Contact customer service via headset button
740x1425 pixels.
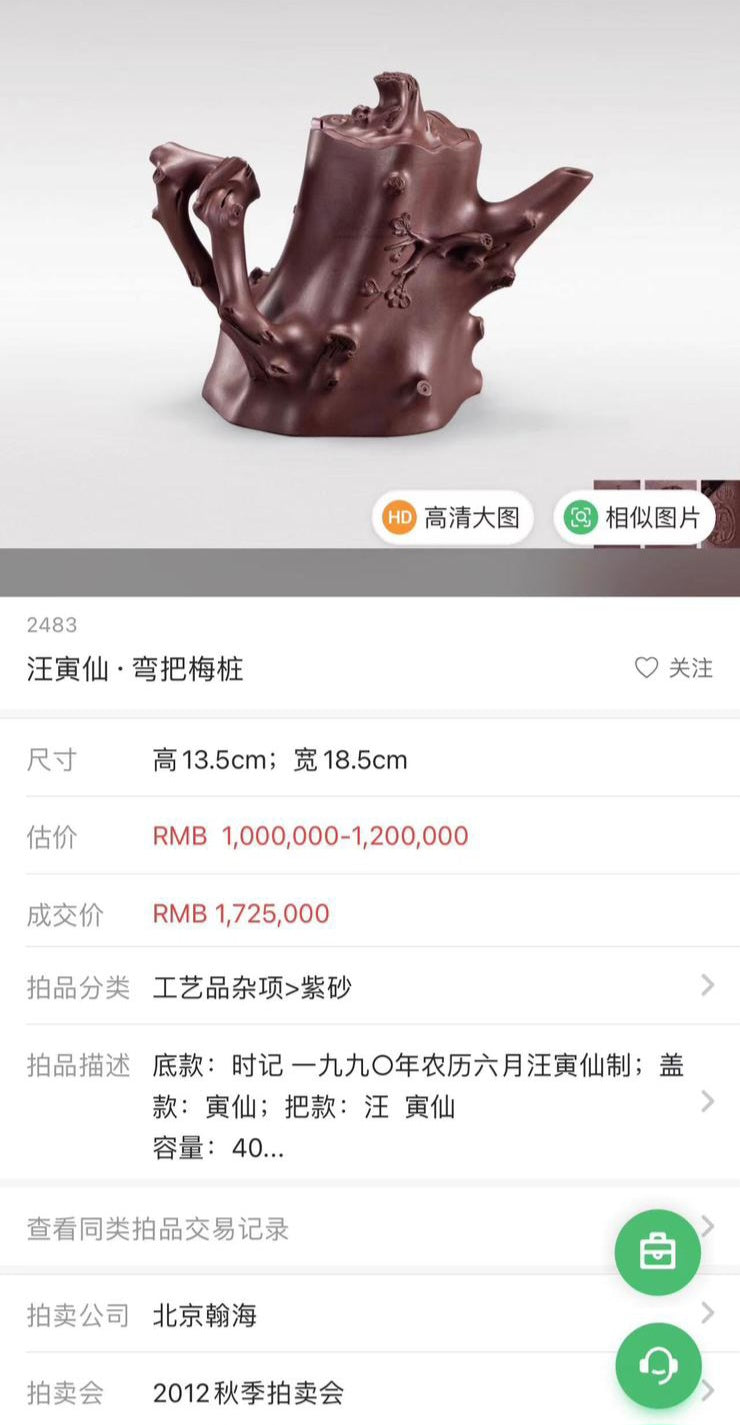coord(657,1365)
